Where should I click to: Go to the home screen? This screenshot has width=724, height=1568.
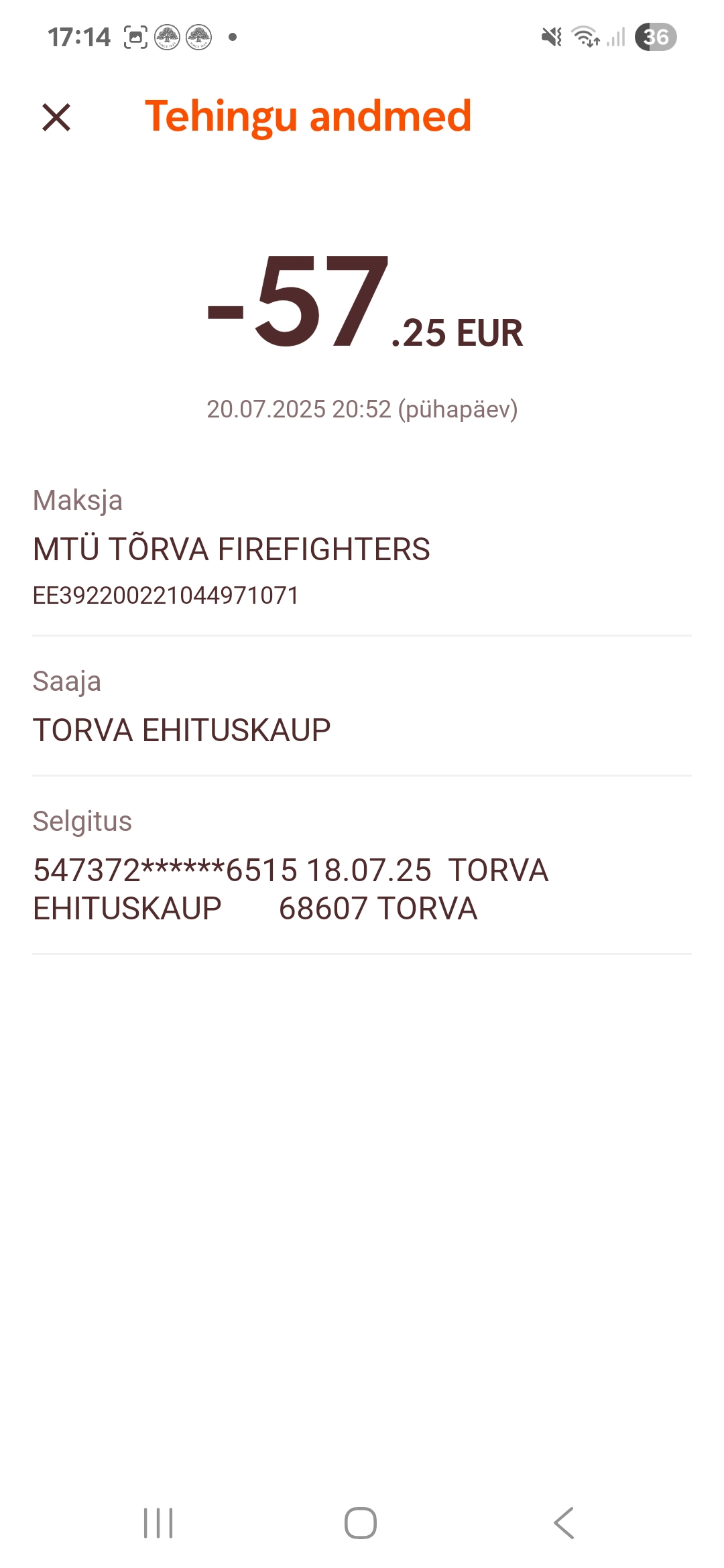tap(361, 1523)
